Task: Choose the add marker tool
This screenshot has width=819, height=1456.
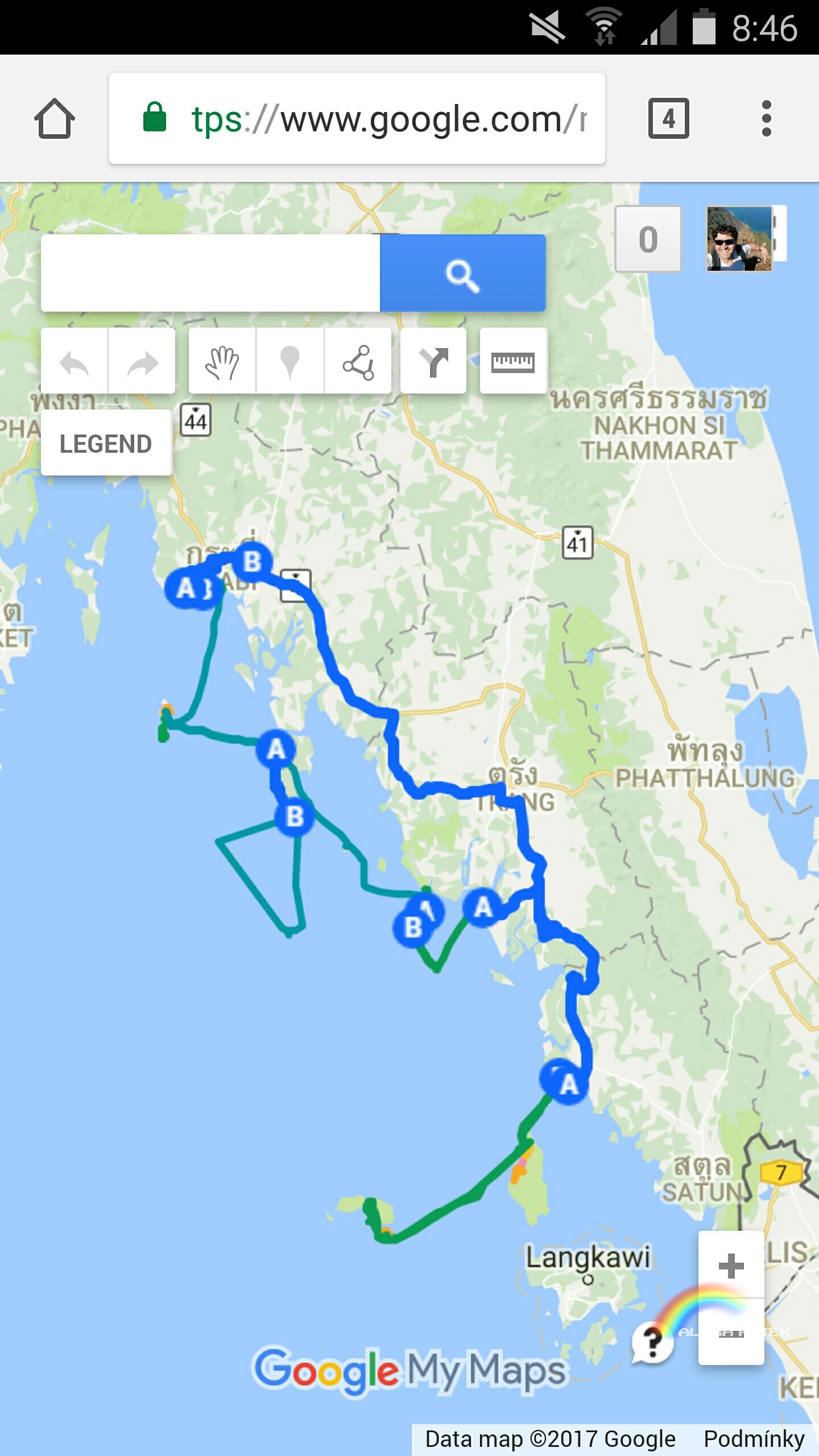Action: click(290, 361)
